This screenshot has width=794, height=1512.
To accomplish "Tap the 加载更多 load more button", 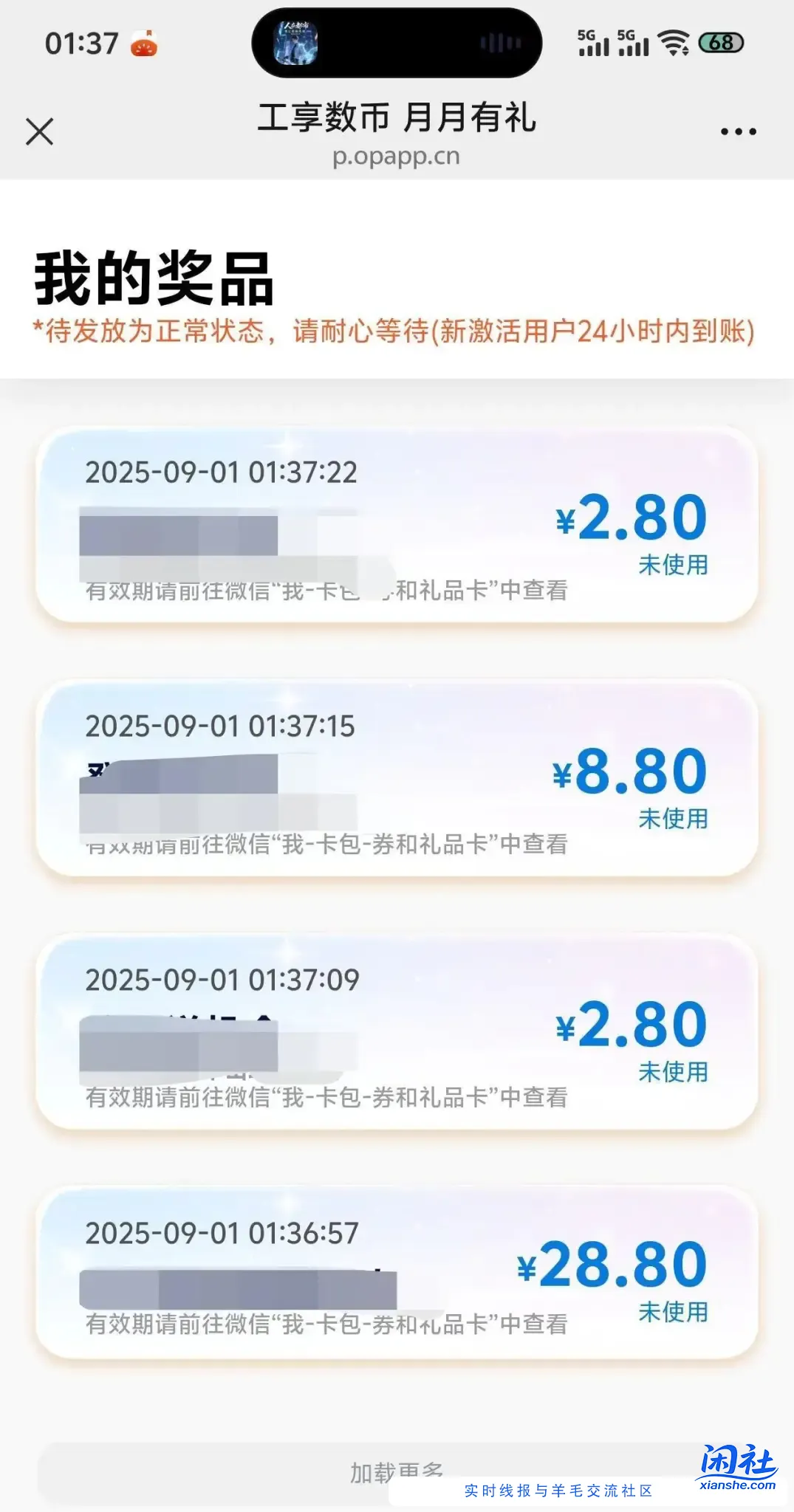I will 397,1468.
